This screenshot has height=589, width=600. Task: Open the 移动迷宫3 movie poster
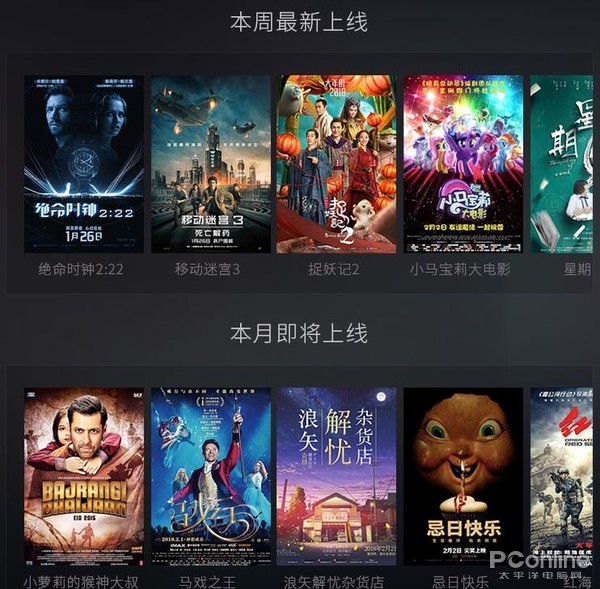click(x=210, y=164)
